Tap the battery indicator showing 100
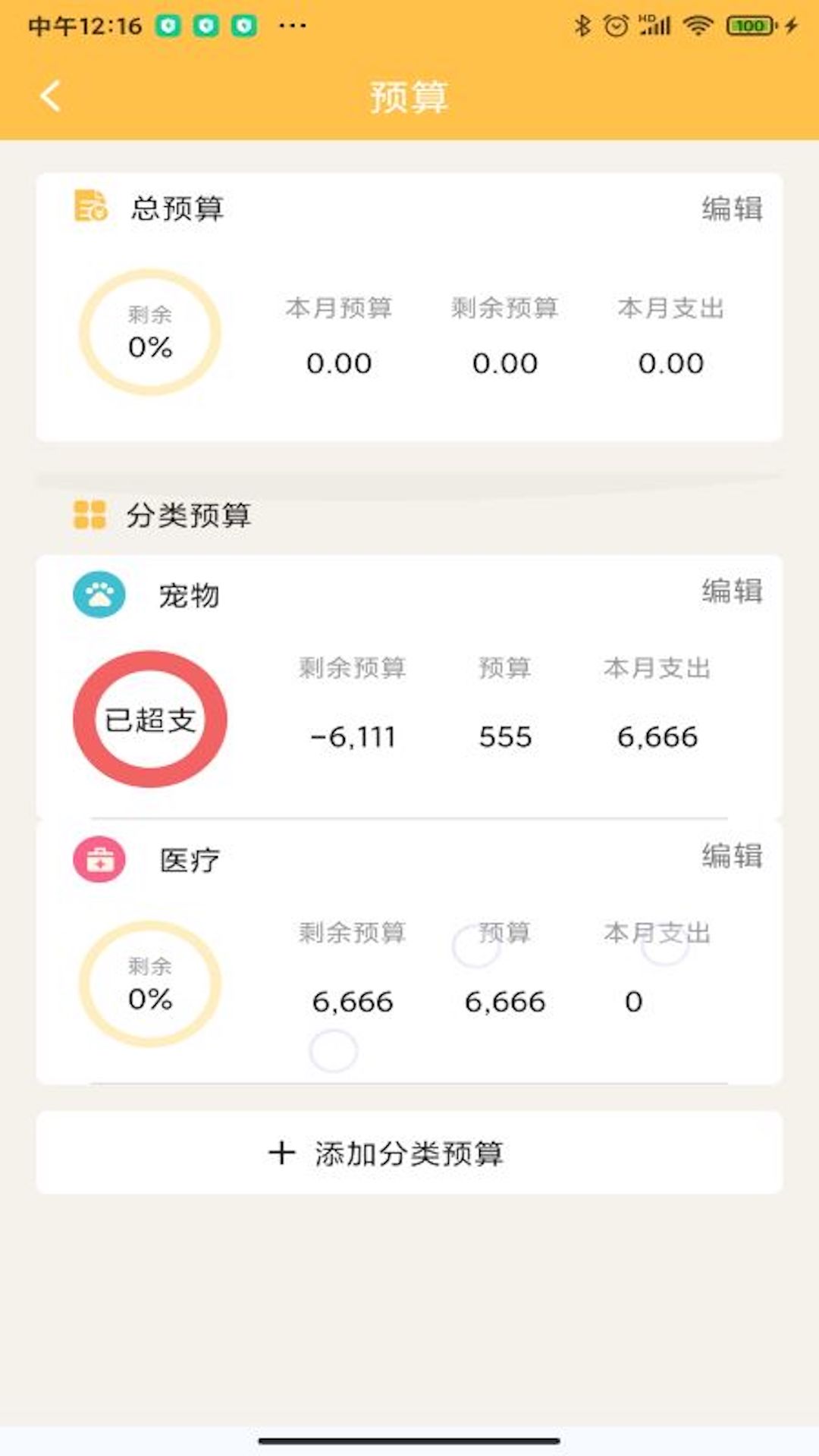Viewport: 819px width, 1456px height. click(747, 25)
